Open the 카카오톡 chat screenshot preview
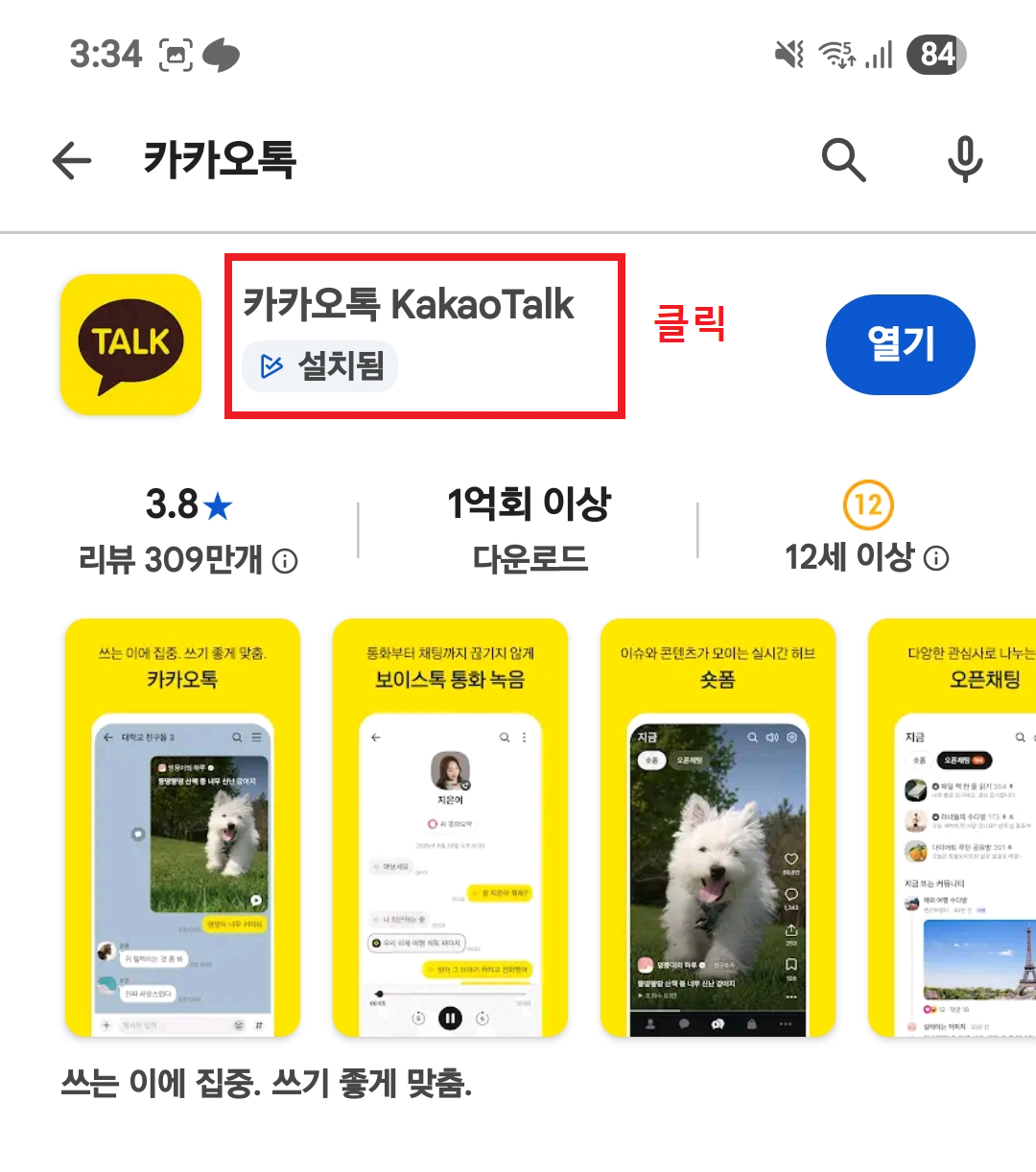 [x=182, y=828]
